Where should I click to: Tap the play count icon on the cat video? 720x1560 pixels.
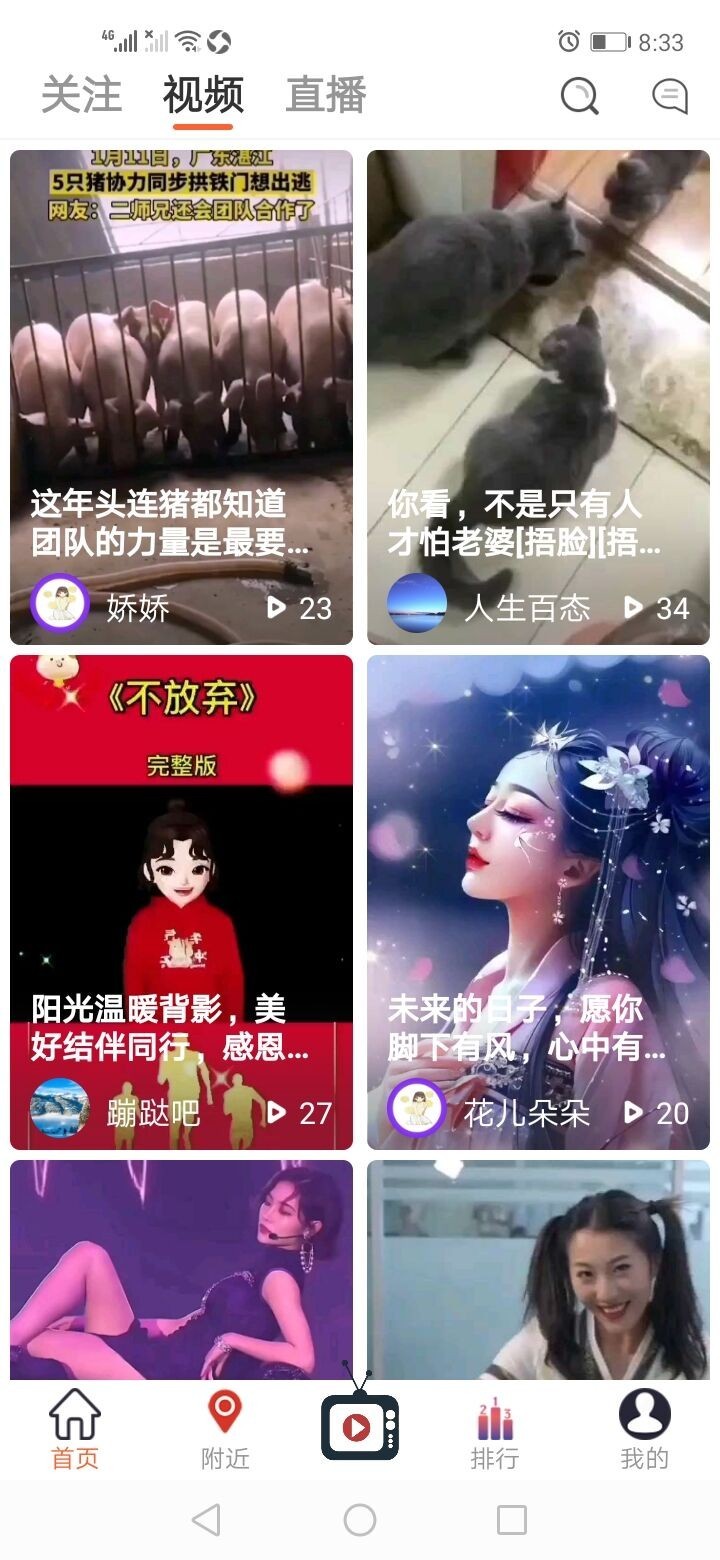point(634,607)
